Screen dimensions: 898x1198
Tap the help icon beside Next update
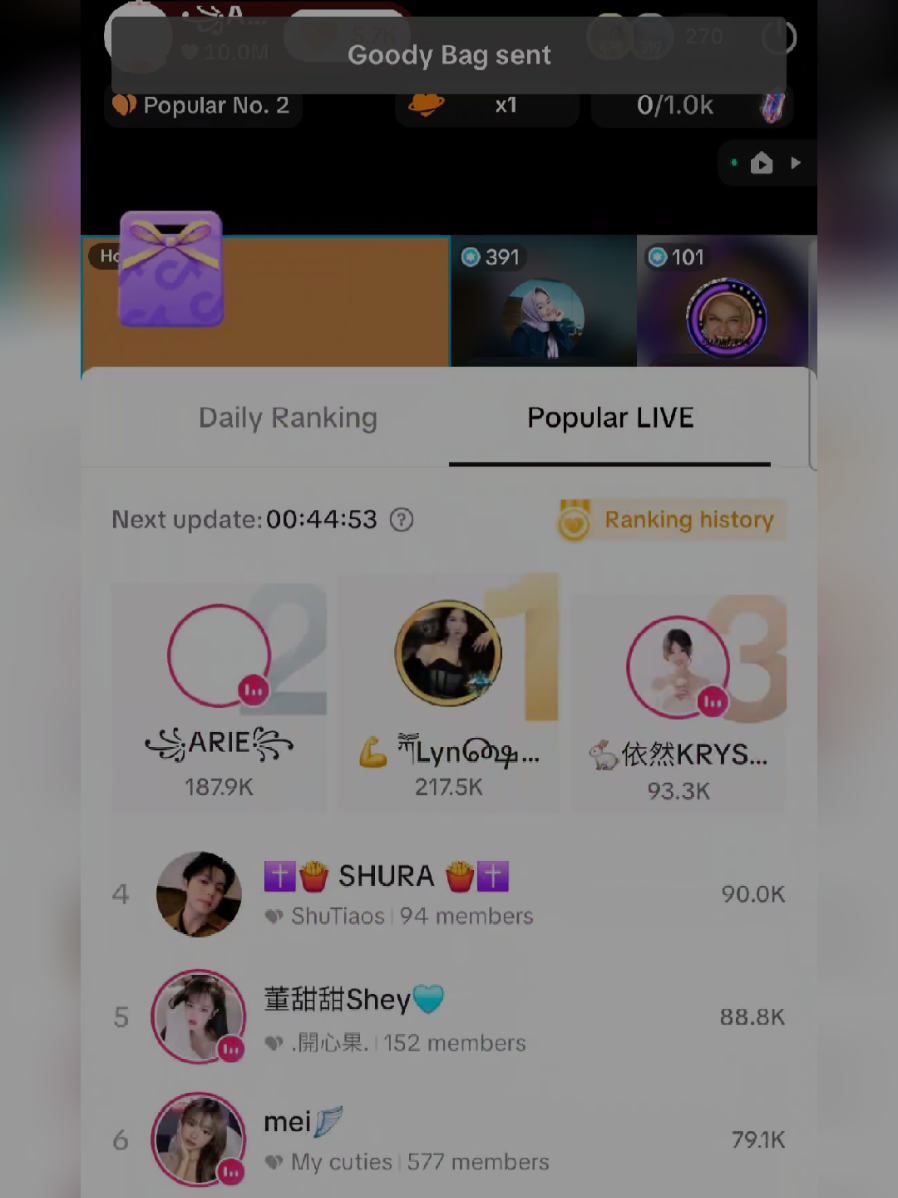(x=401, y=520)
